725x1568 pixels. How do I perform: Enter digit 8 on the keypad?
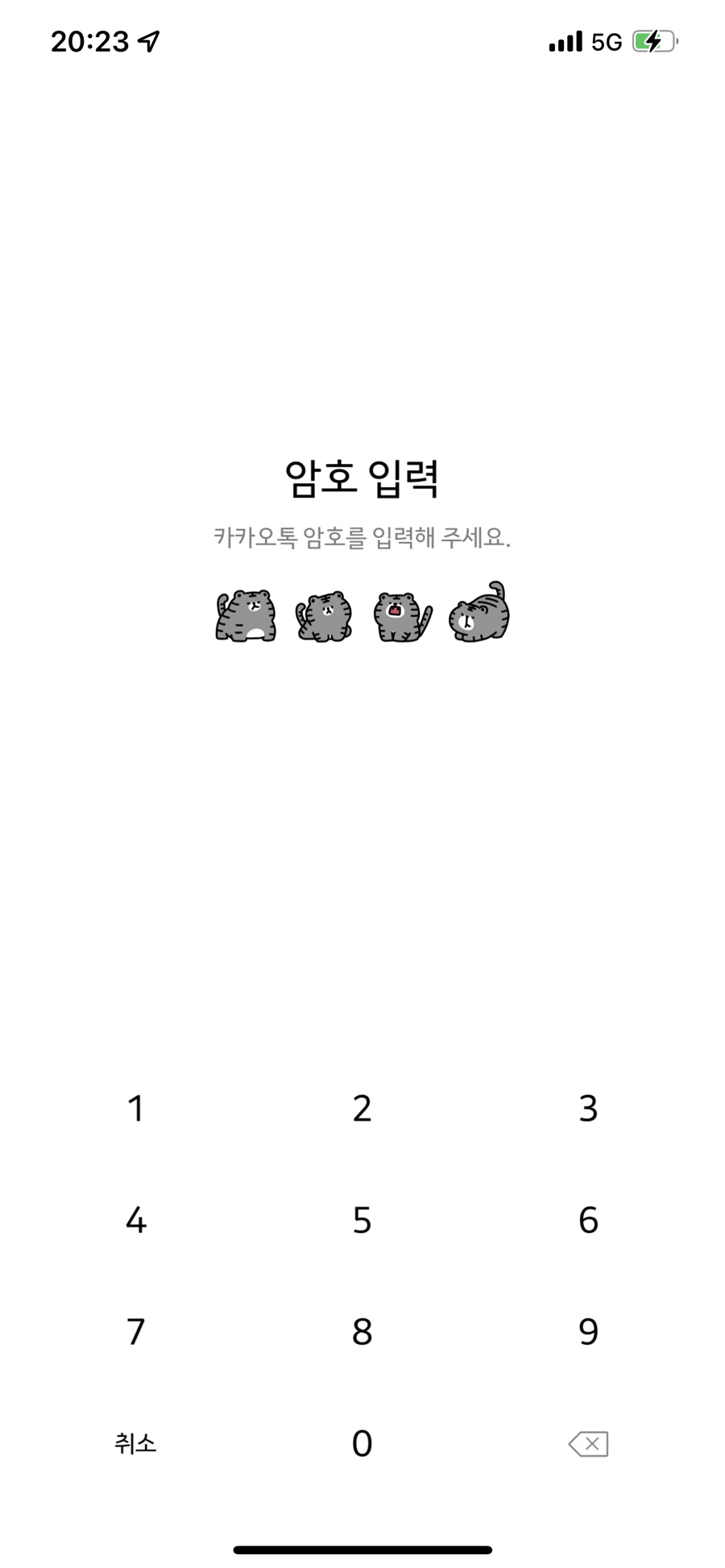pos(362,1332)
